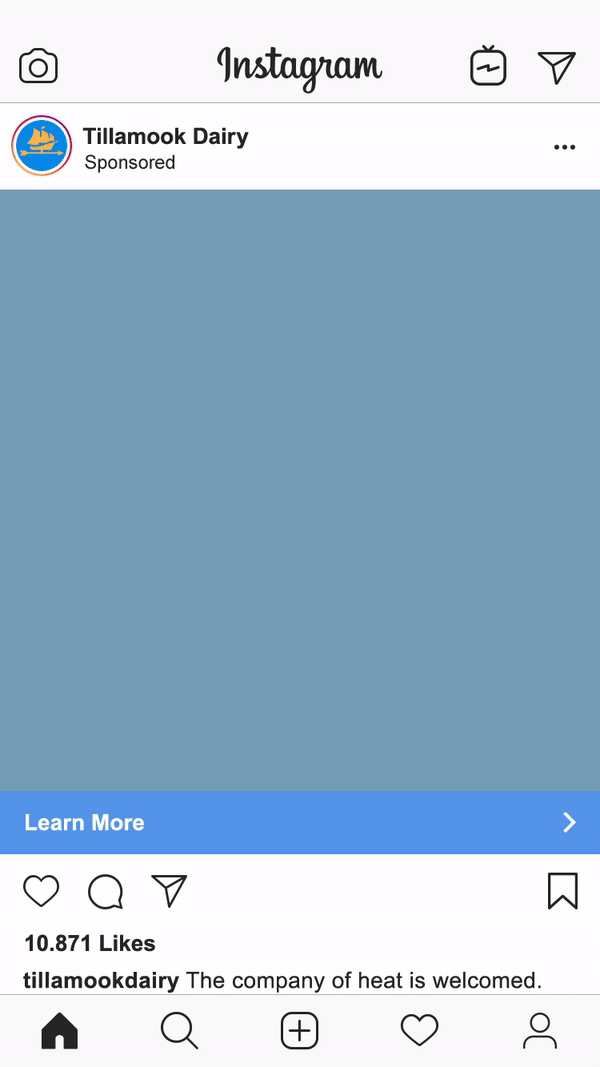Viewport: 600px width, 1067px height.
Task: Open the IGTV icon
Action: tap(488, 67)
